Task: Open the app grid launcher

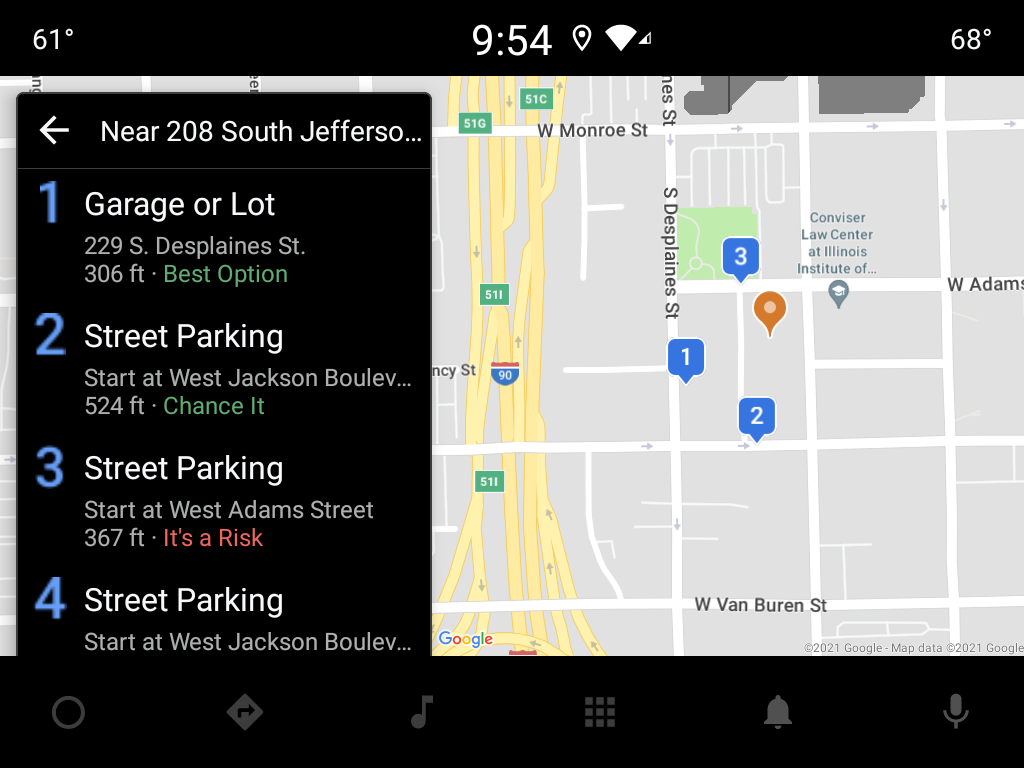Action: tap(600, 712)
